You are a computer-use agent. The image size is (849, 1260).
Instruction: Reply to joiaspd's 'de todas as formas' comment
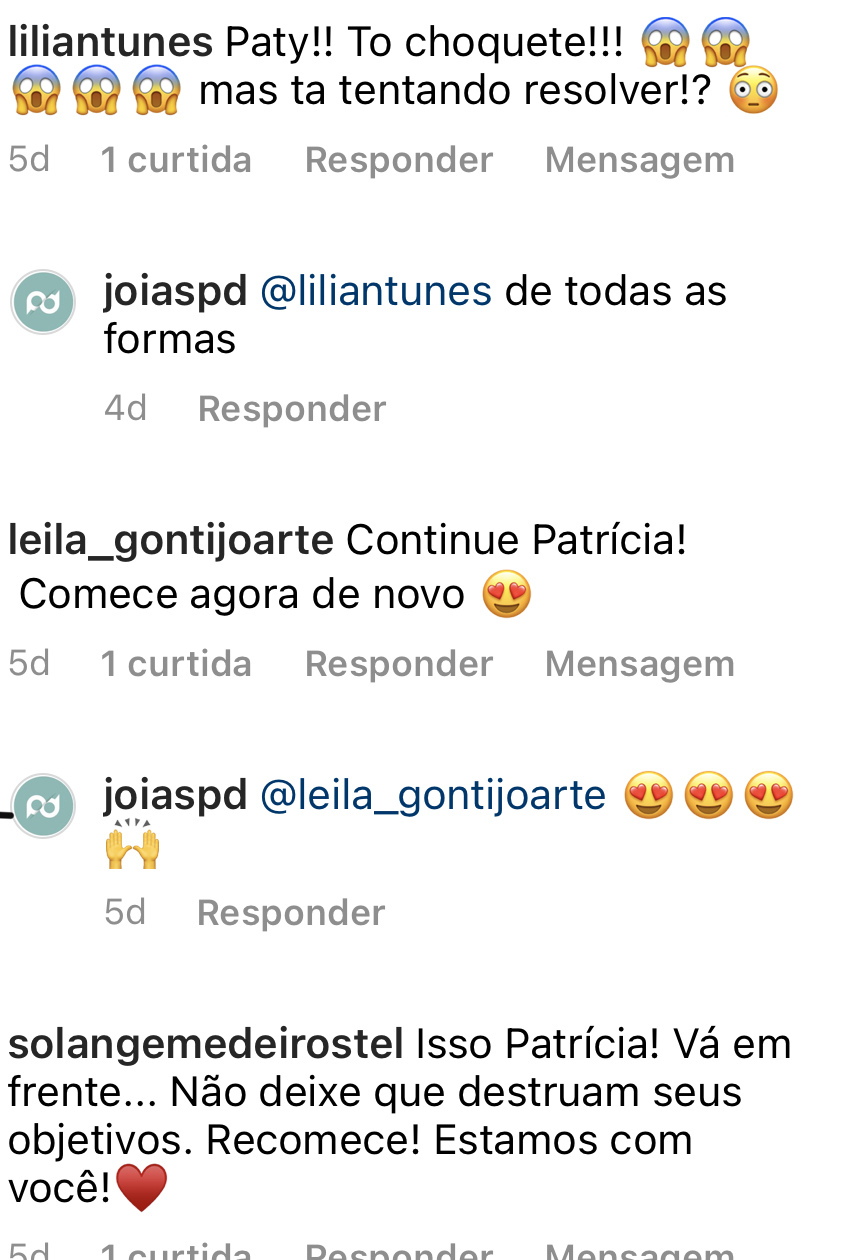pos(292,409)
